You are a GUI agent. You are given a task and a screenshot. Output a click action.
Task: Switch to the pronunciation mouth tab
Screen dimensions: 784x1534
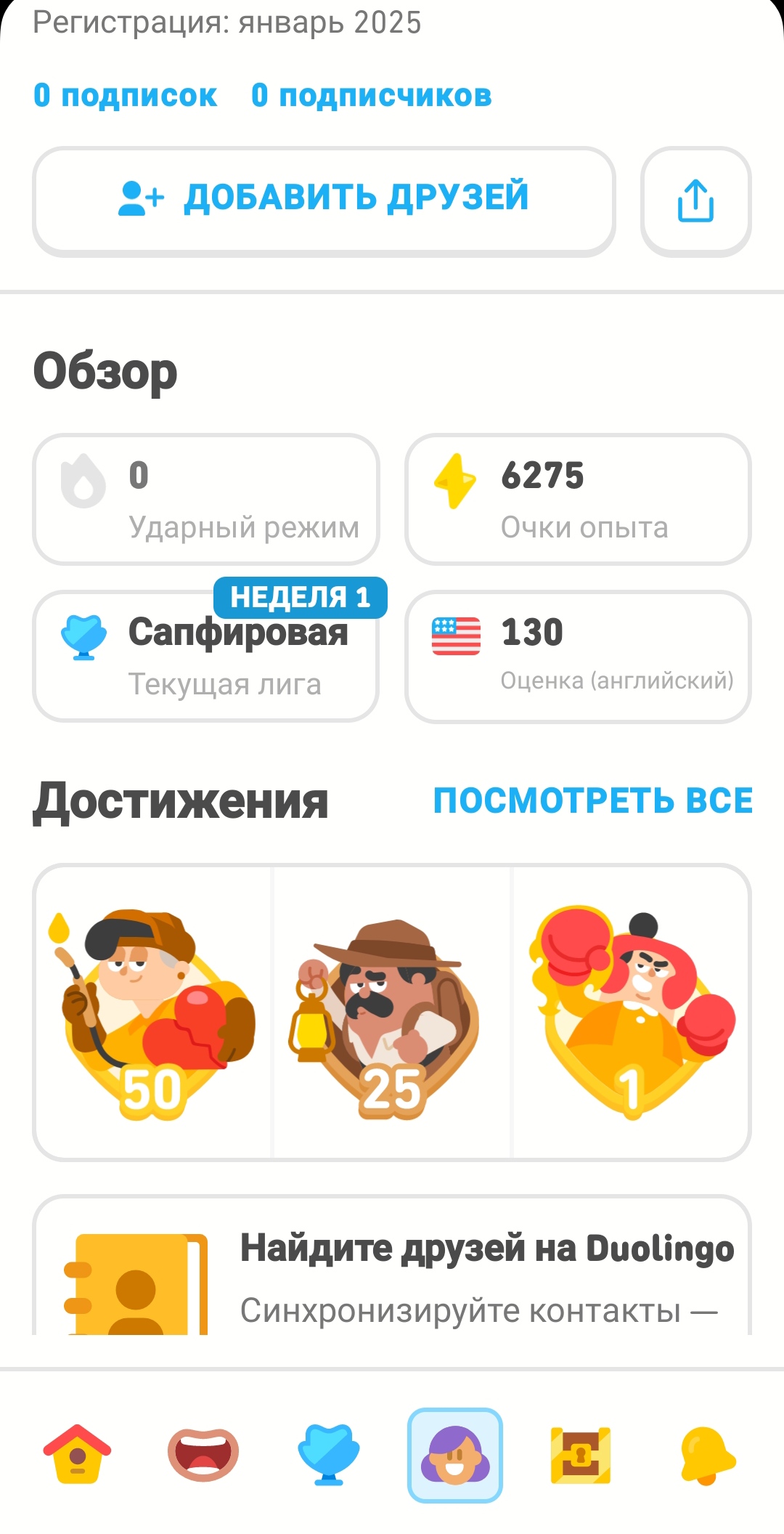point(203,1455)
